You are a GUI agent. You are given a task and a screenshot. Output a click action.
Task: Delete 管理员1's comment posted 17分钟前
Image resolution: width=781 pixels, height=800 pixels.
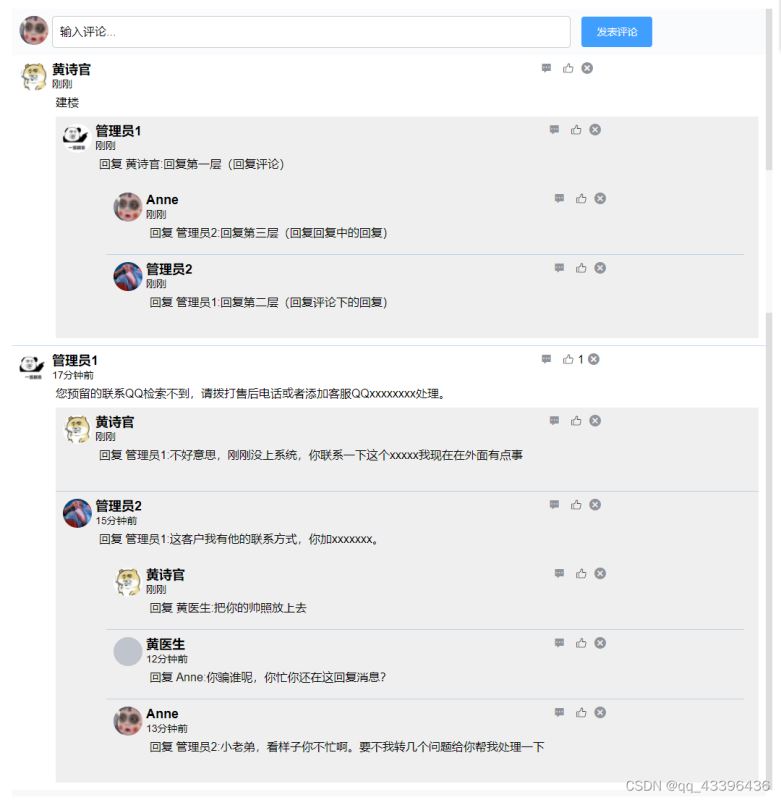pyautogui.click(x=593, y=359)
